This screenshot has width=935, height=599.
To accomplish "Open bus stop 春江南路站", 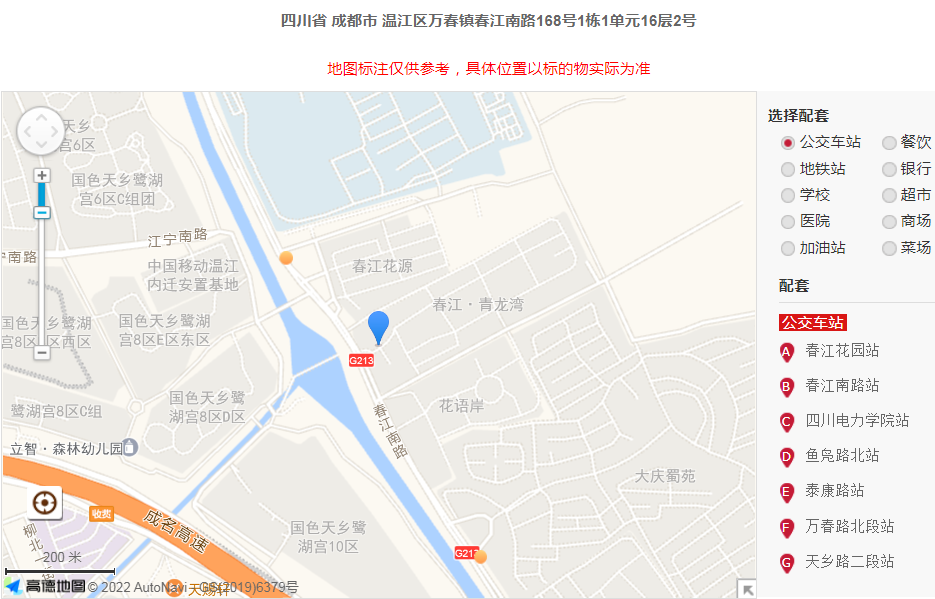I will pos(842,386).
